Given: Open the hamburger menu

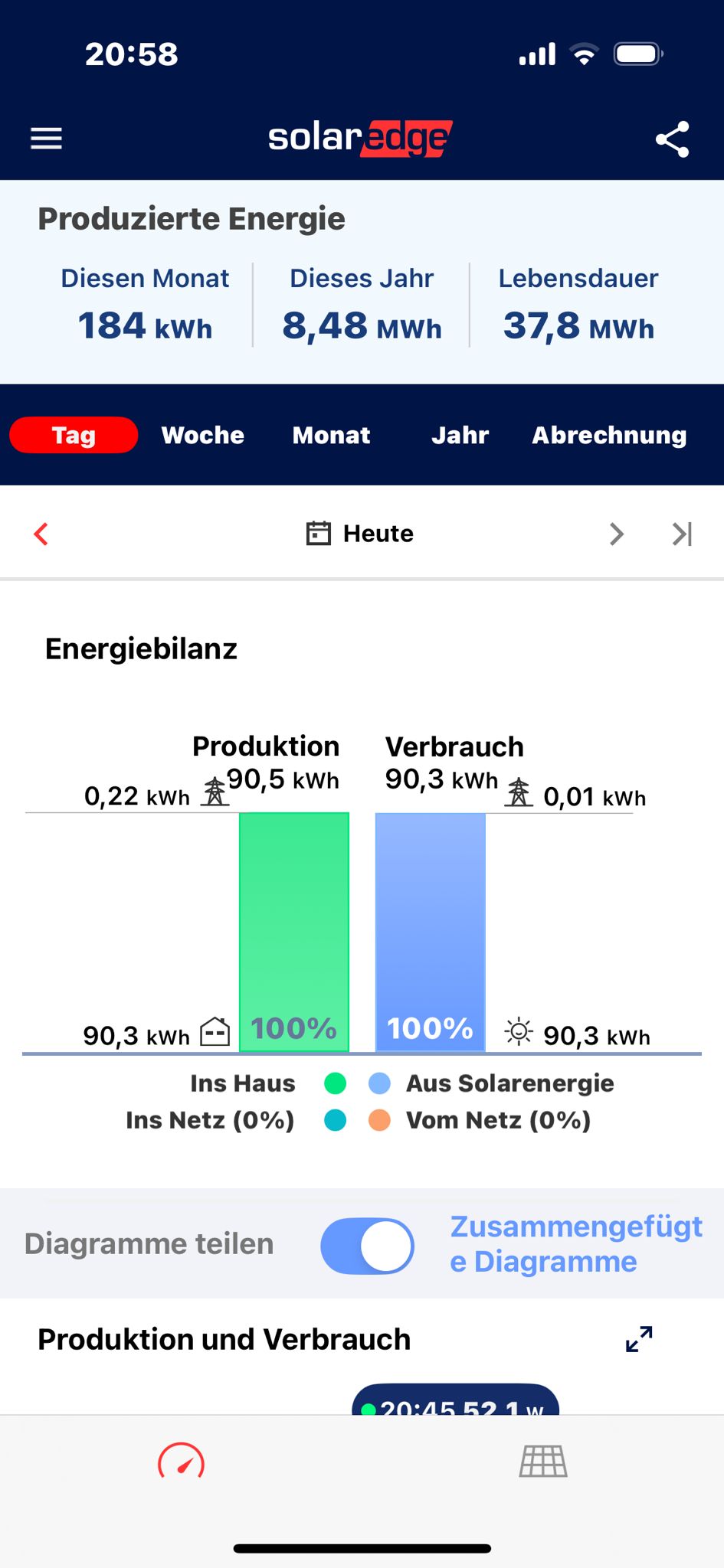Looking at the screenshot, I should tap(46, 139).
